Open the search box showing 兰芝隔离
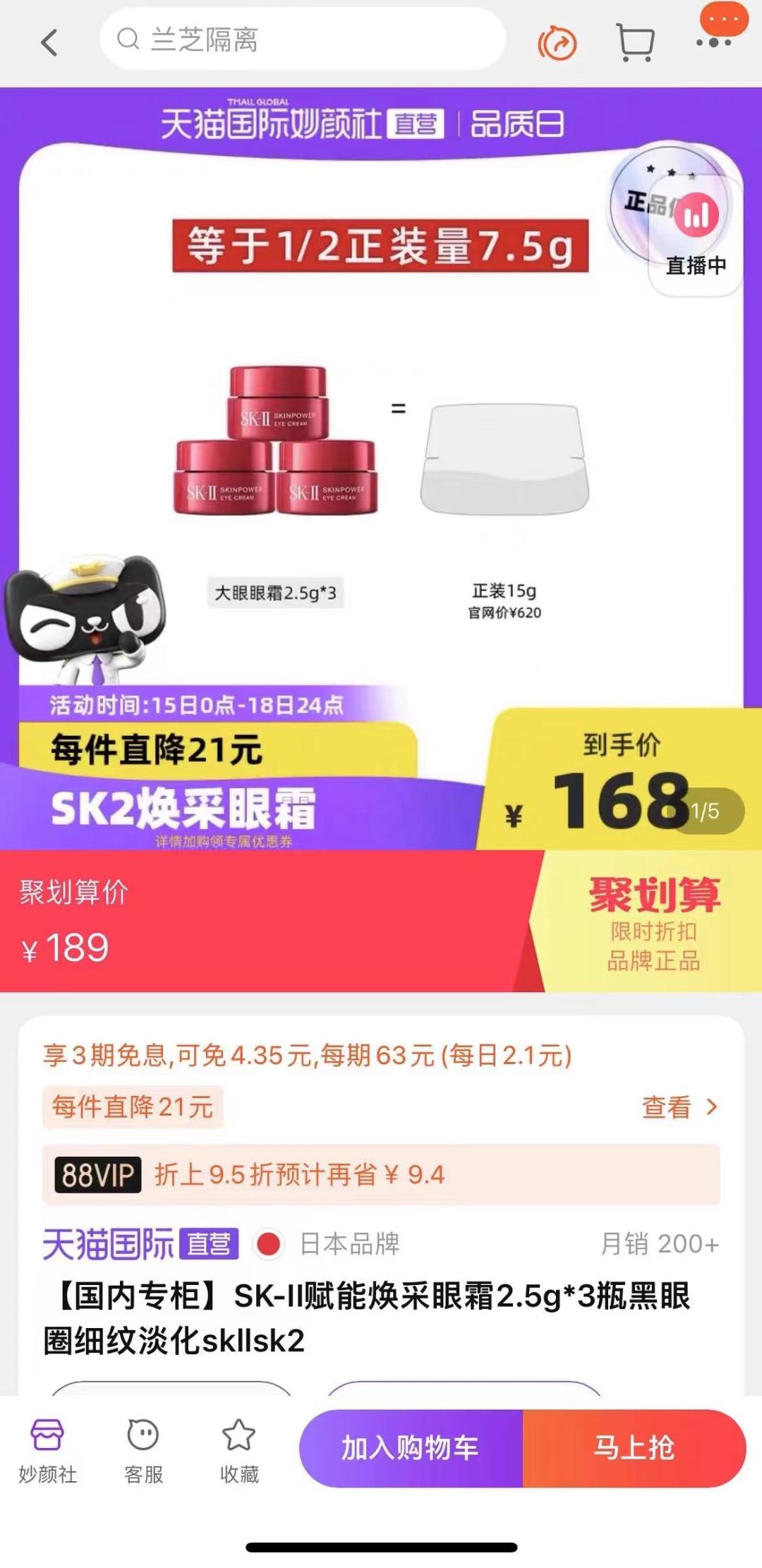The height and width of the screenshot is (1568, 762). [x=303, y=40]
